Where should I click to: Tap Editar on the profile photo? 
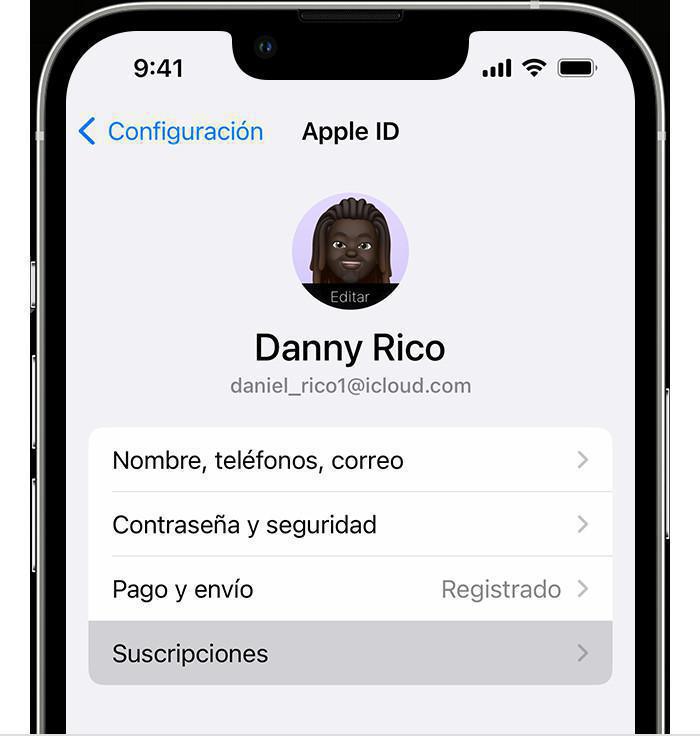coord(350,296)
